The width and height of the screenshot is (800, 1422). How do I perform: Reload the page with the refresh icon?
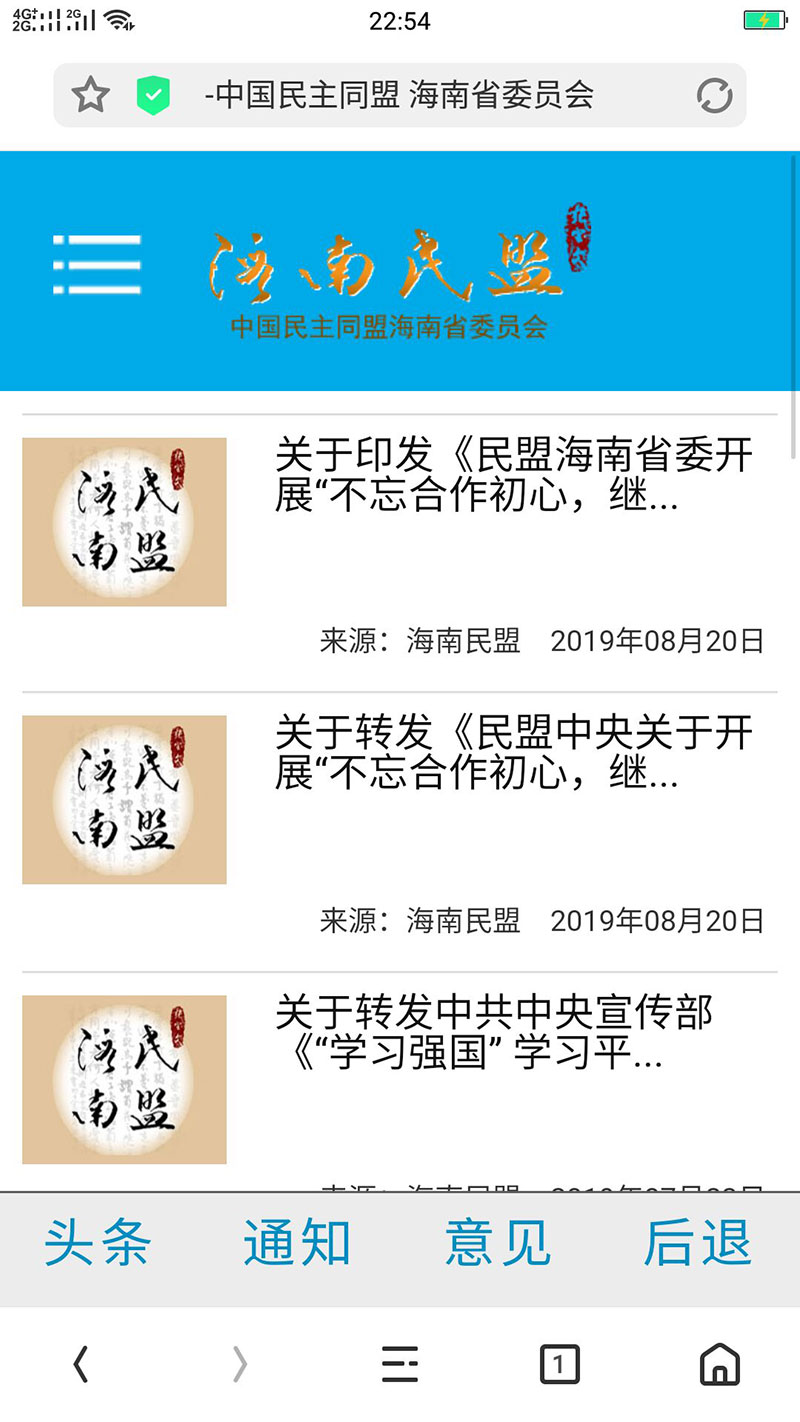714,96
